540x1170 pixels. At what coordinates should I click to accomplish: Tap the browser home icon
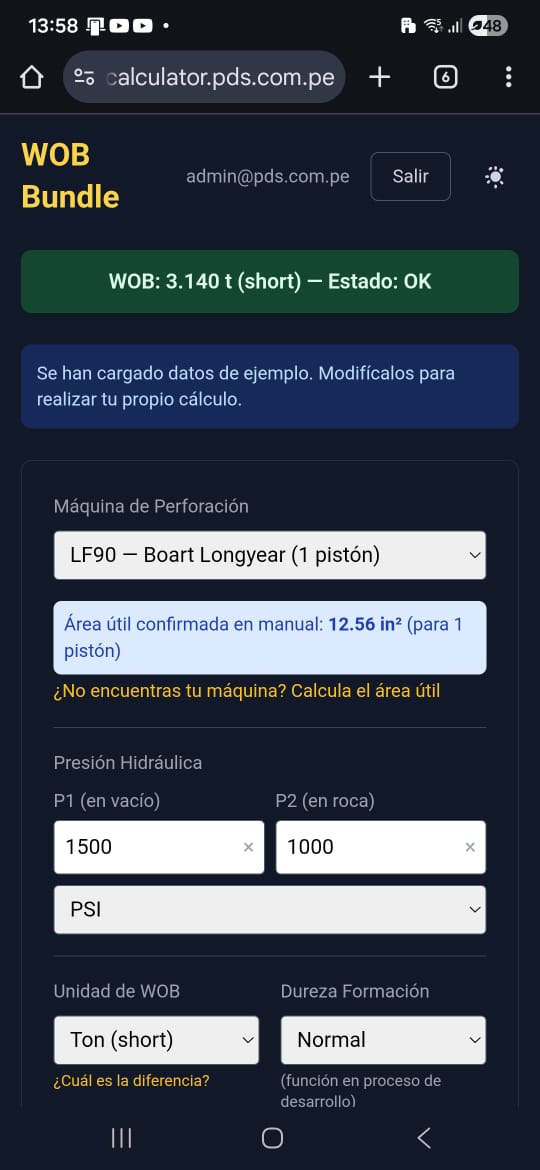[31, 77]
